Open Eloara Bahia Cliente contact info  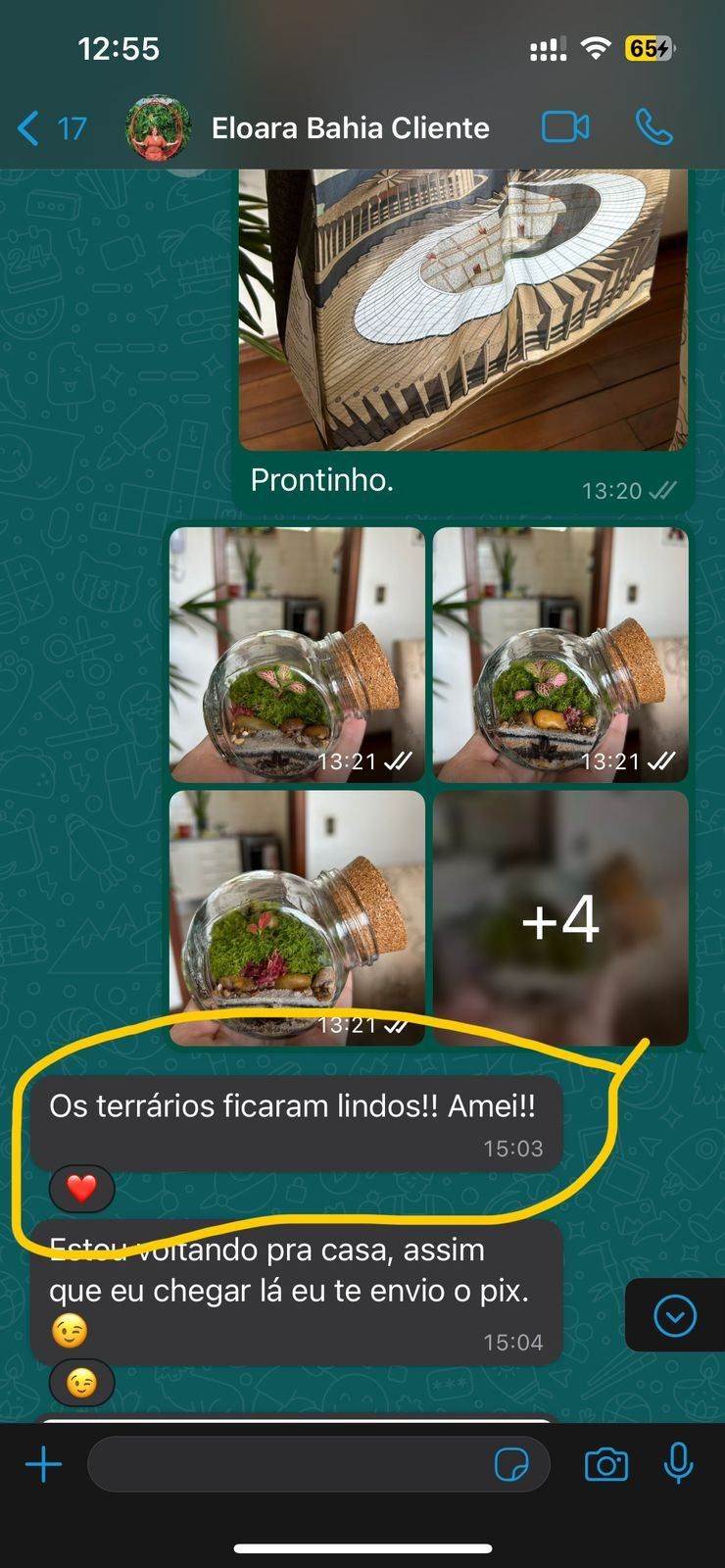350,128
